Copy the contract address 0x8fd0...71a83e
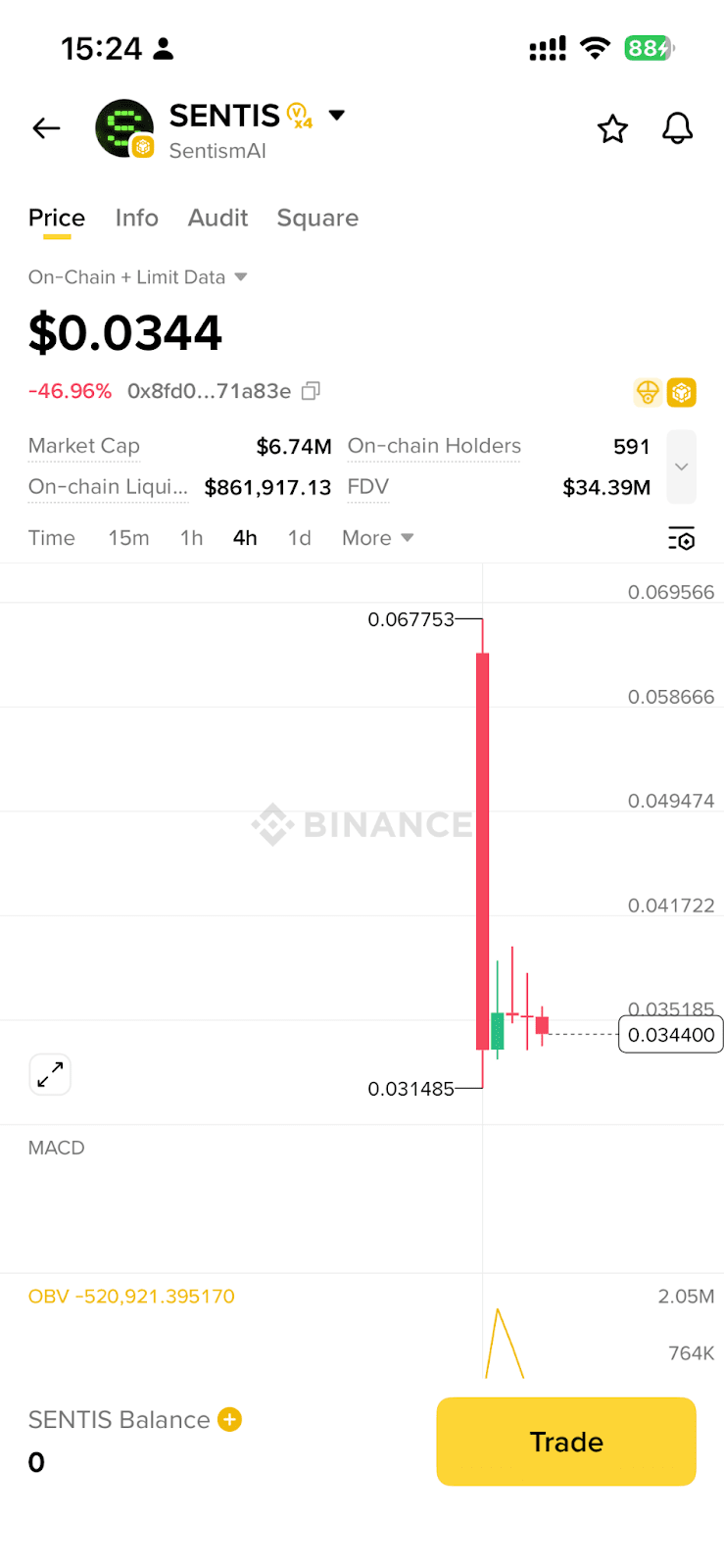Viewport: 724px width, 1568px height. click(311, 391)
